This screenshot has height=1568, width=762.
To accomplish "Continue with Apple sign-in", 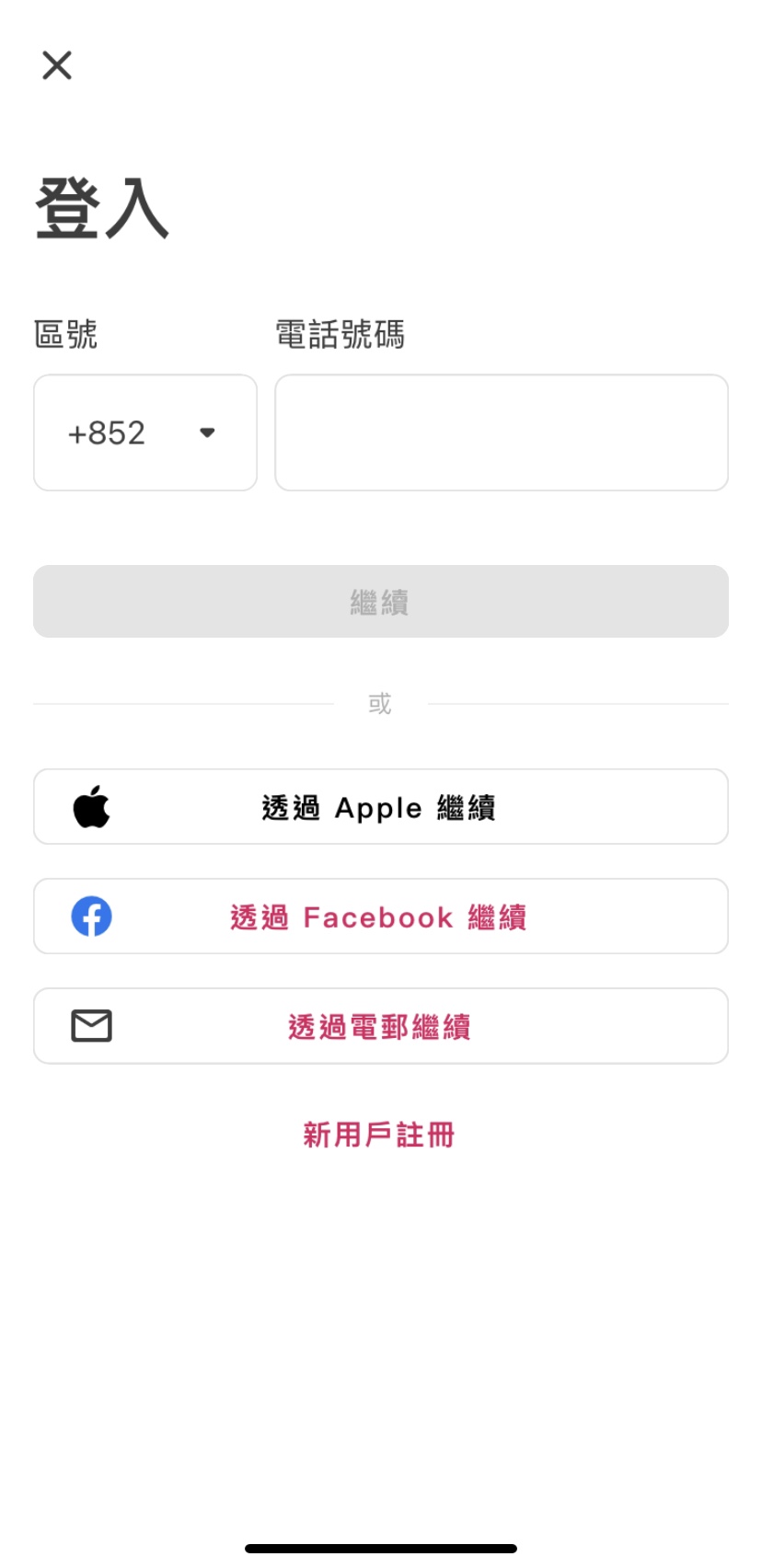I will (381, 807).
